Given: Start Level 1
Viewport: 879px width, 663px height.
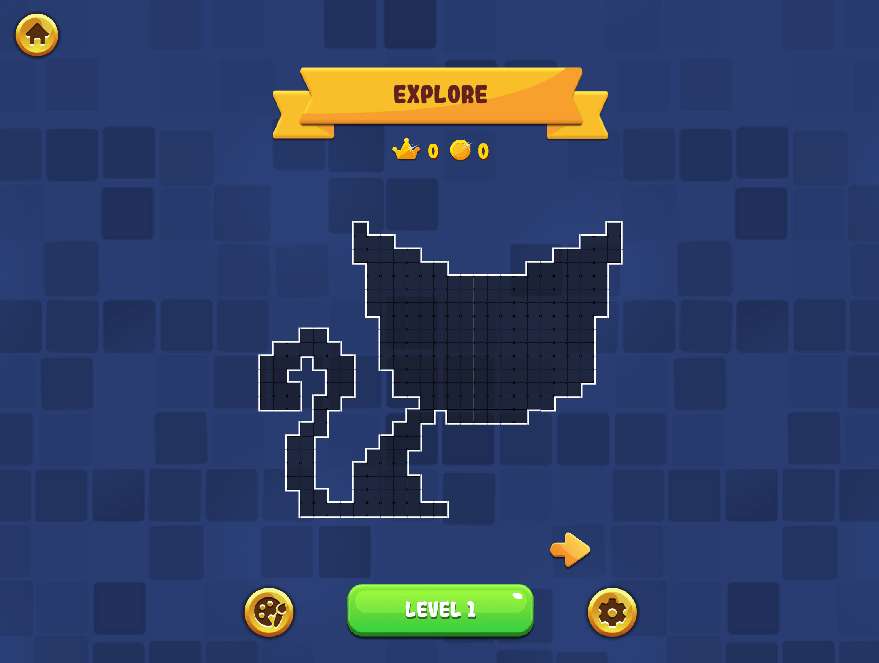Looking at the screenshot, I should tap(440, 609).
